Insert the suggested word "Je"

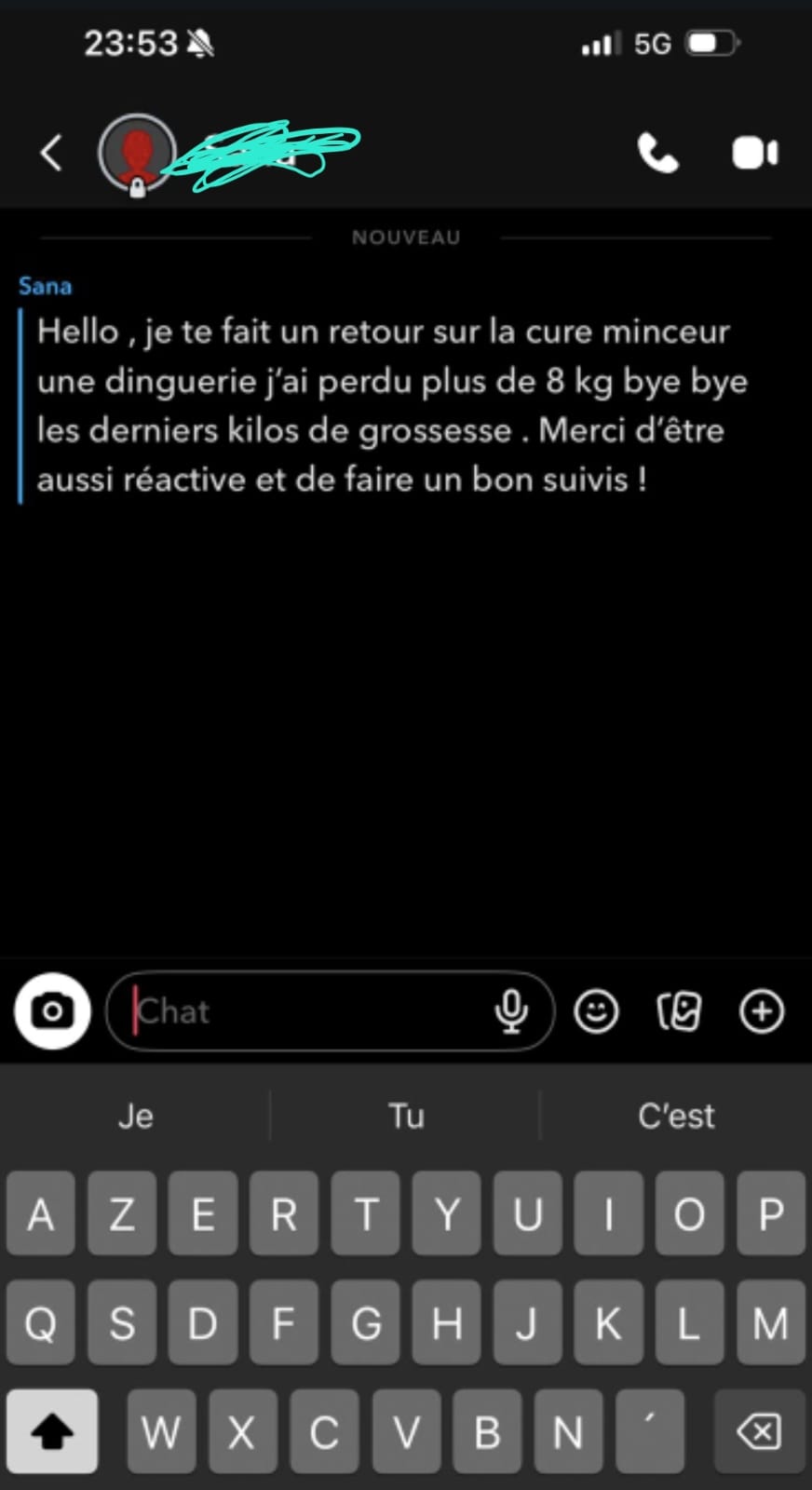click(136, 1116)
